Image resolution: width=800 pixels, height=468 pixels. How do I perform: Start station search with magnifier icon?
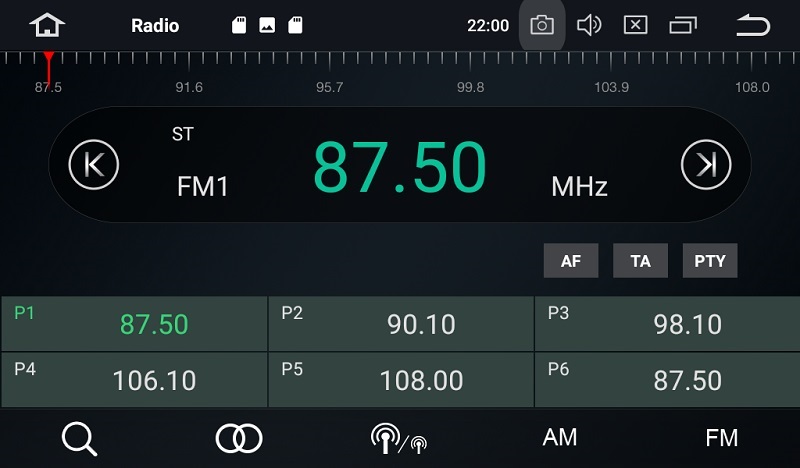pos(78,438)
